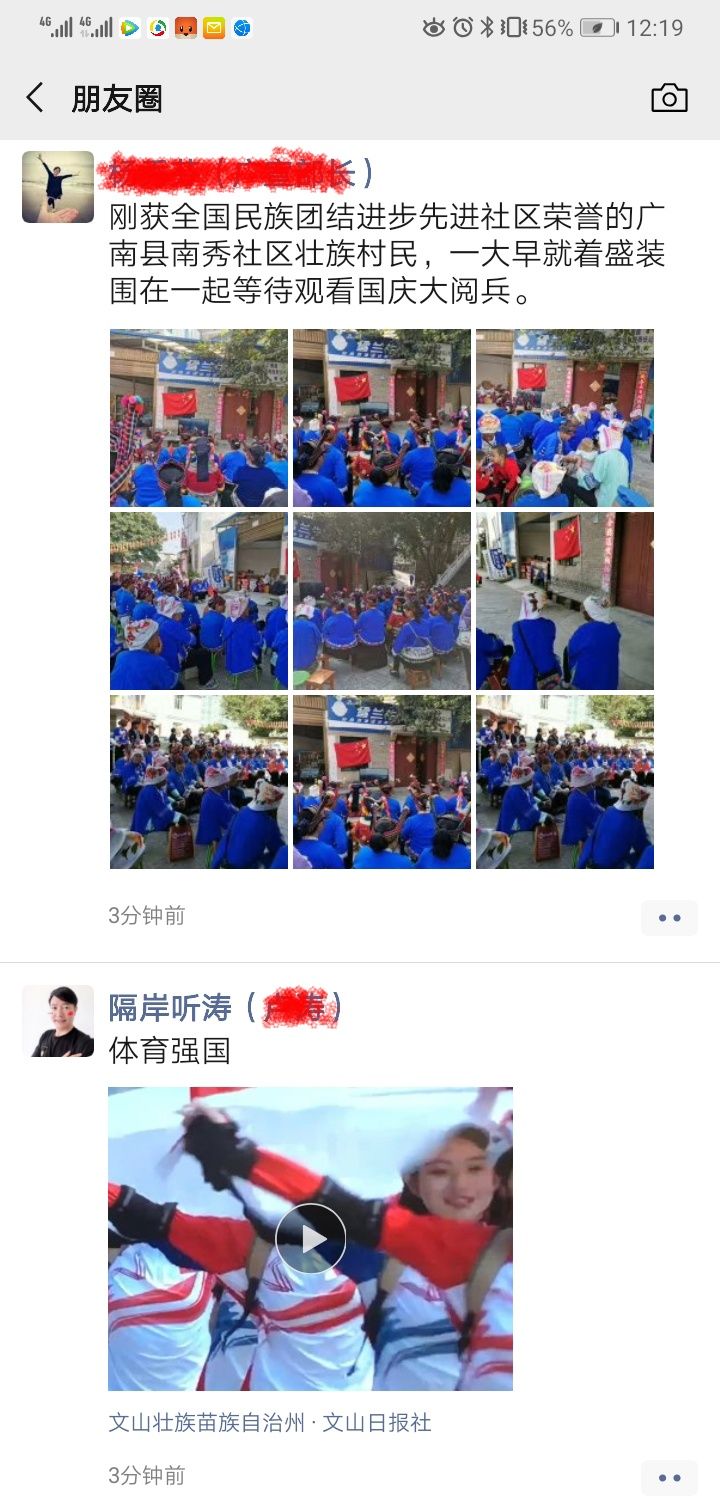Play the 体育强国 video

pos(310,1238)
